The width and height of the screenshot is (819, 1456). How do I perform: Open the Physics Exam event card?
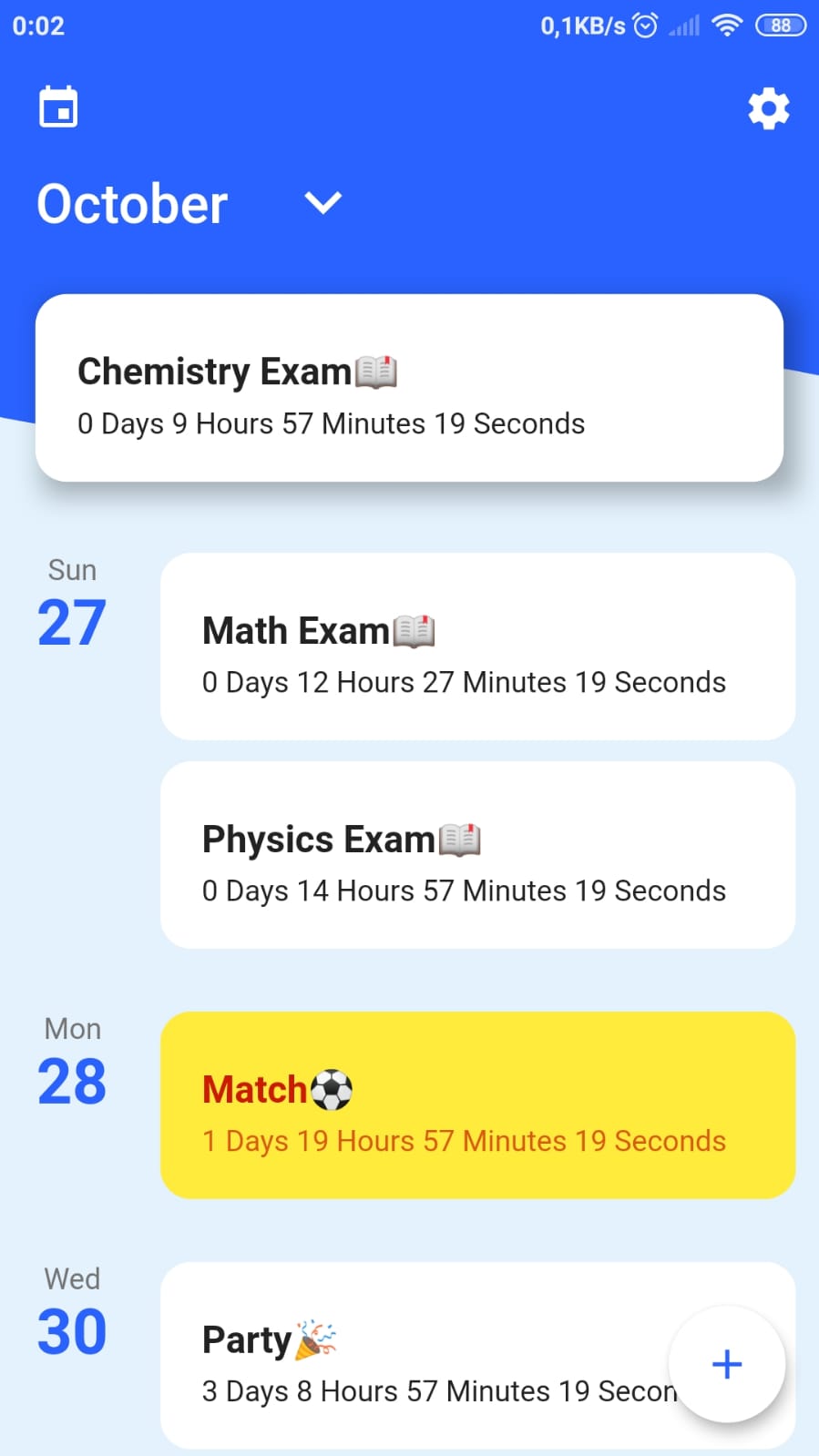[x=477, y=855]
